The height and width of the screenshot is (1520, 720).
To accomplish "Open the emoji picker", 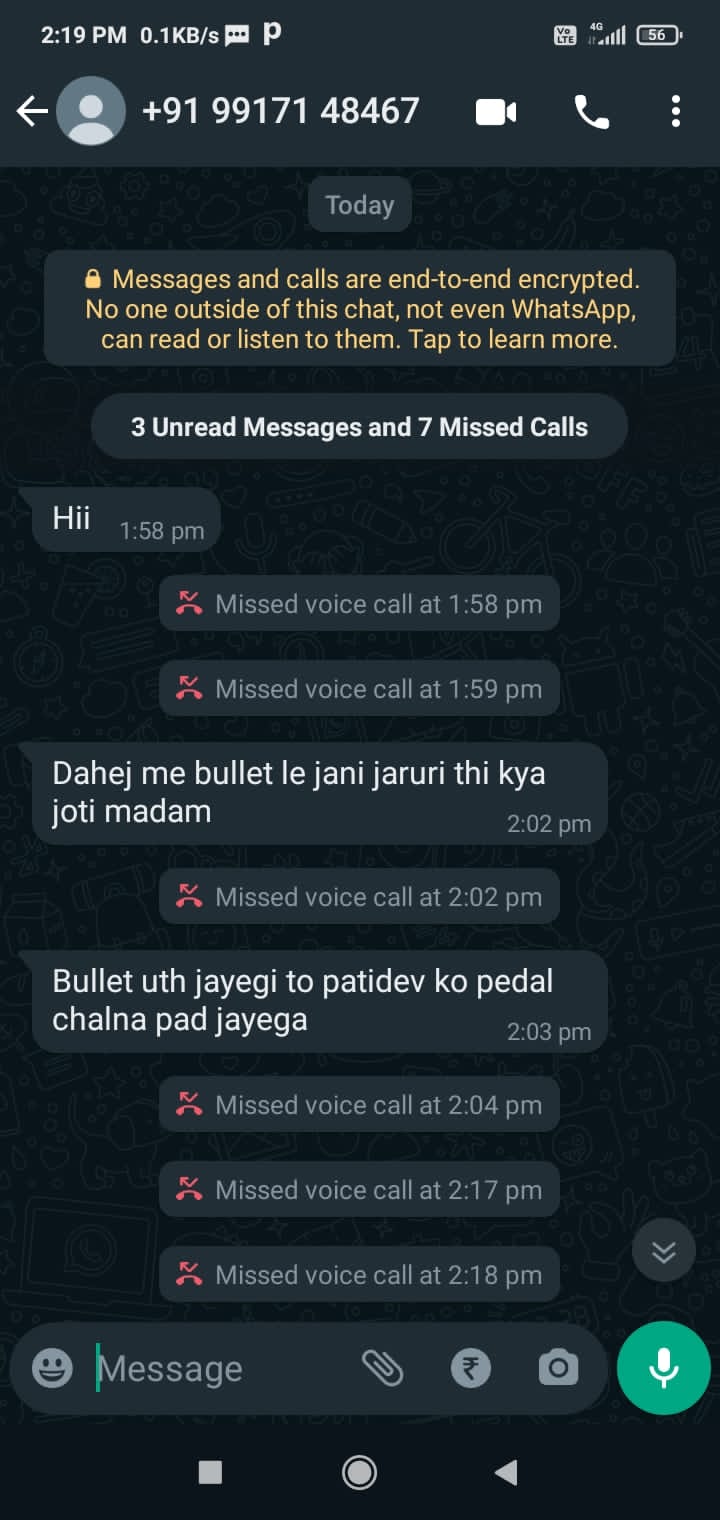I will (52, 1368).
